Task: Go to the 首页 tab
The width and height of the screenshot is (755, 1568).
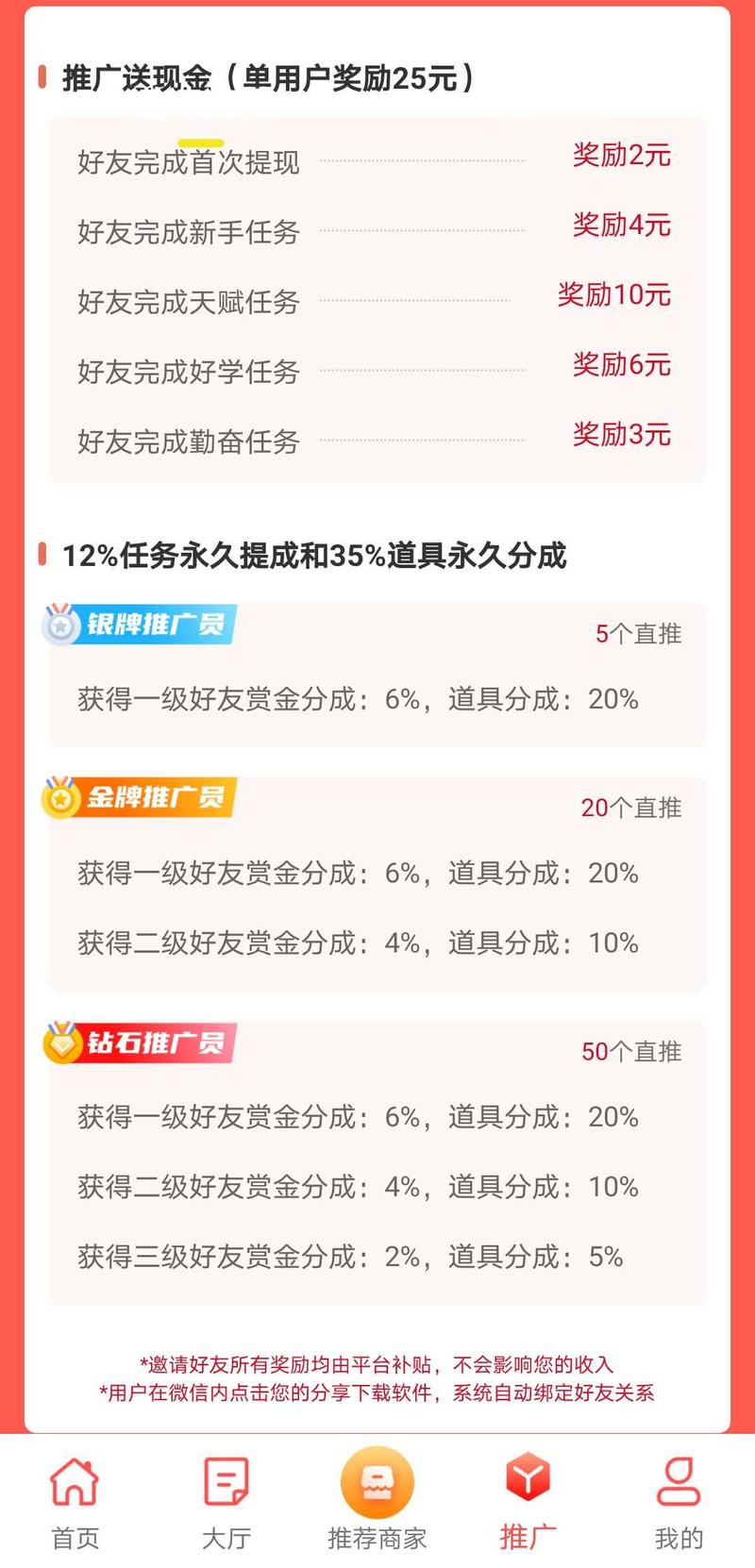Action: coord(75,1502)
